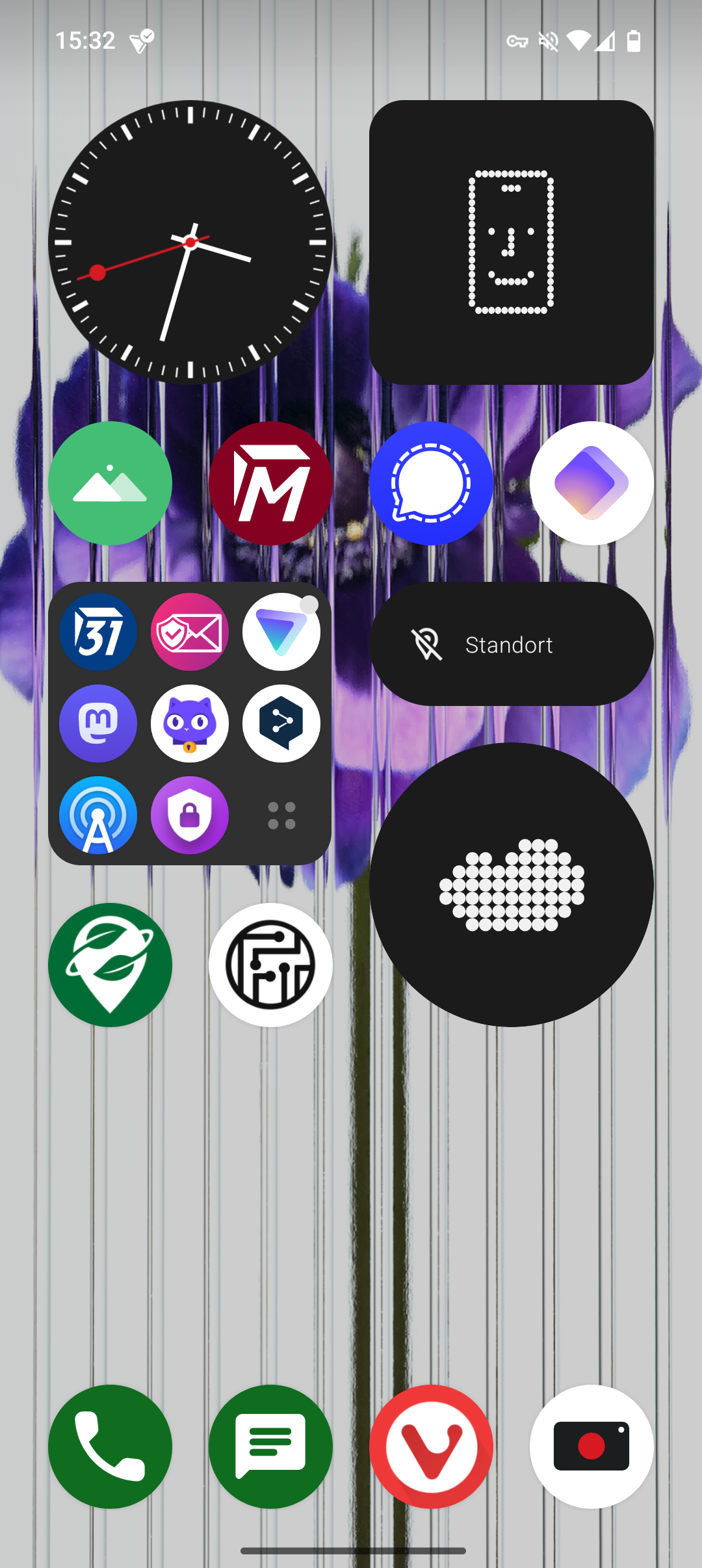Open the purple diamond app on white
Screen dimensions: 702x1568
tap(591, 483)
